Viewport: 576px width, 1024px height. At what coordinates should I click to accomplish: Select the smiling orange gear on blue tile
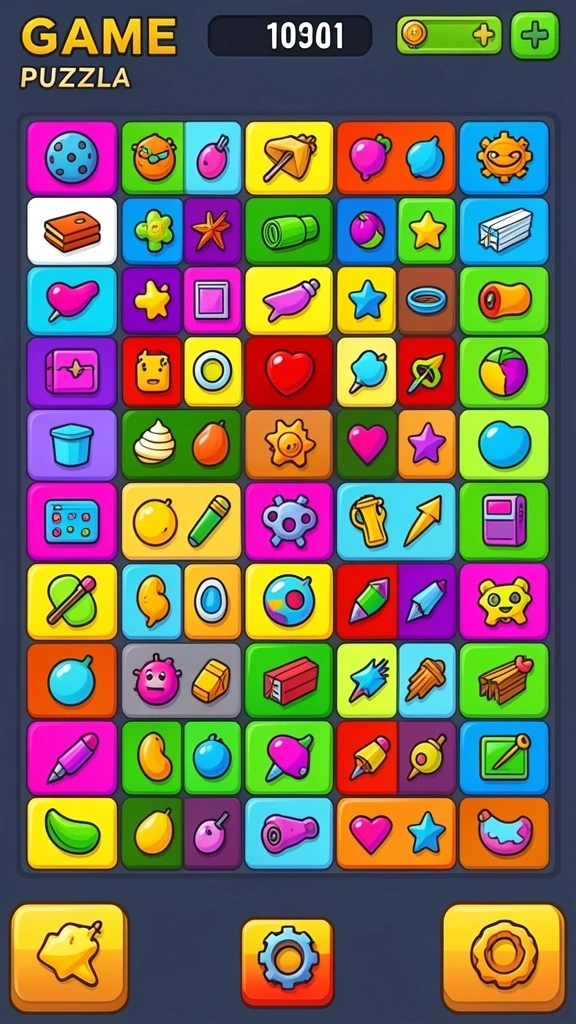pos(504,158)
